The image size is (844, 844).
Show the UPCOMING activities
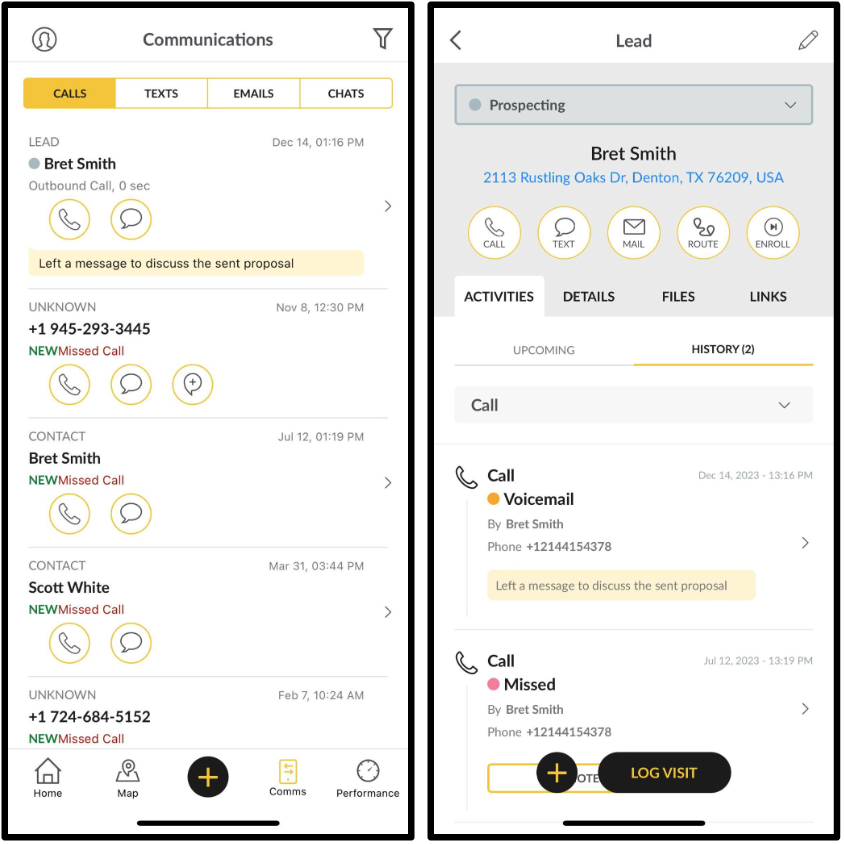coord(543,350)
